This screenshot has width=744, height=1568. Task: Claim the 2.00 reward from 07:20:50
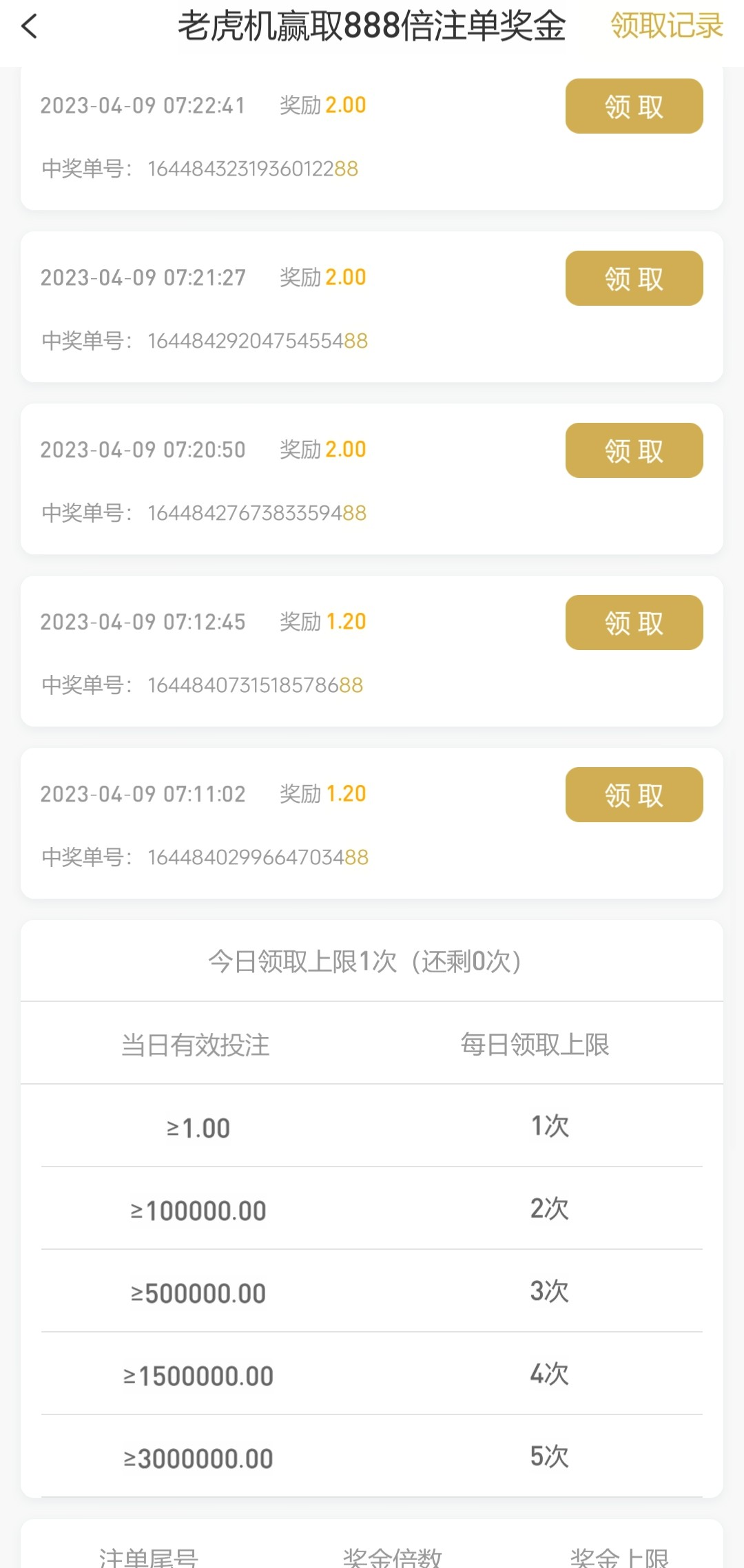pos(634,450)
